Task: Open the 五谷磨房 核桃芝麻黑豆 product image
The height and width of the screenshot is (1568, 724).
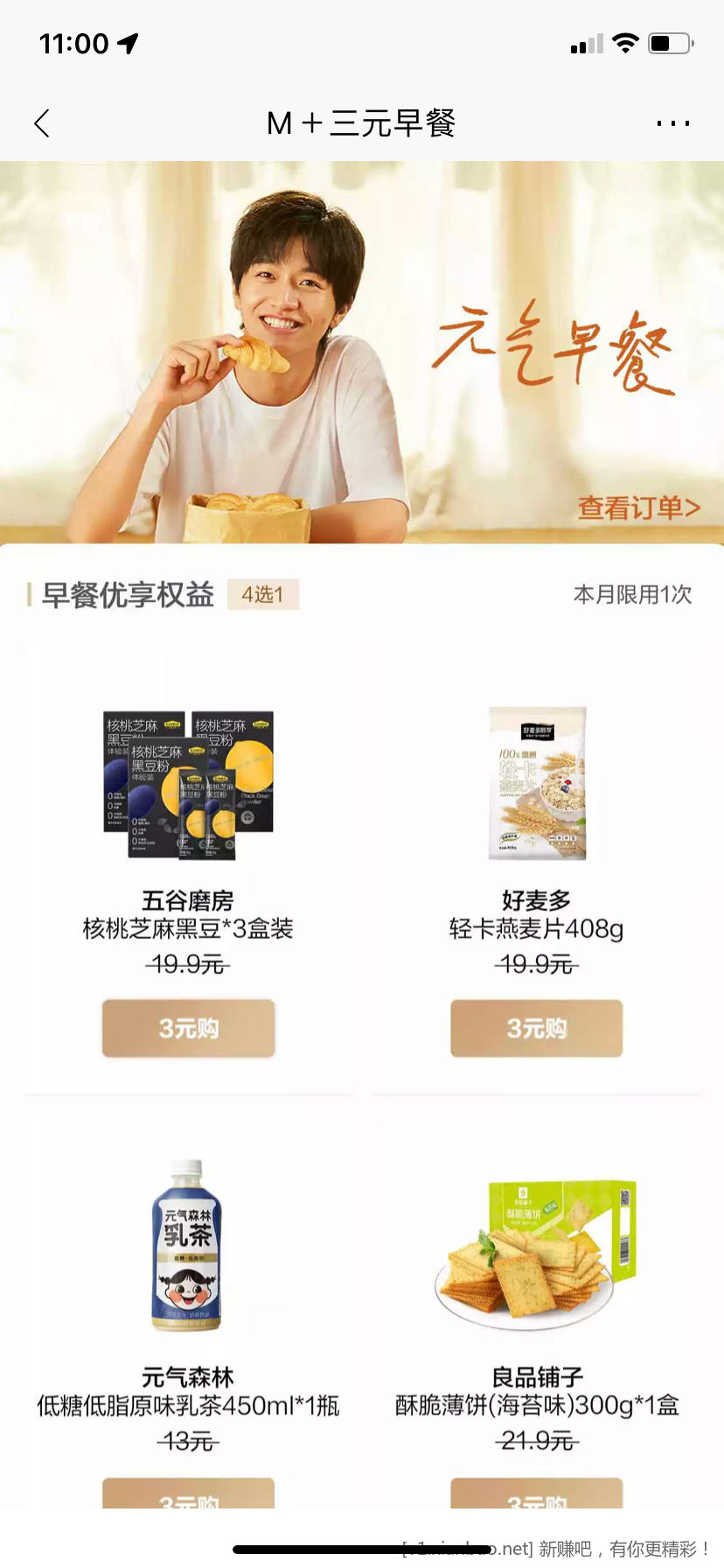Action: coord(188,784)
